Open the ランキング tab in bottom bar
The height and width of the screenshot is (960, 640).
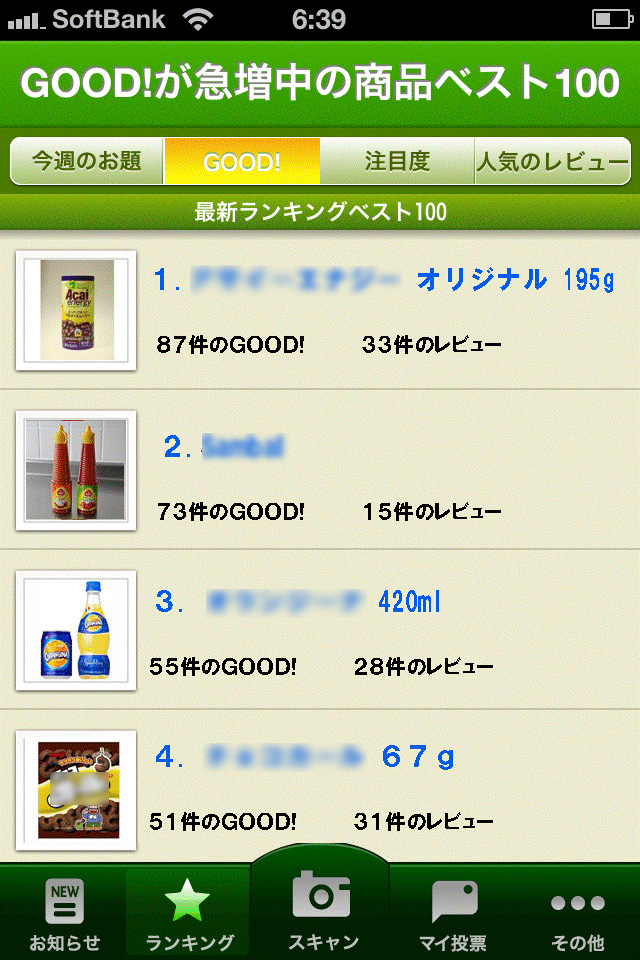point(189,914)
